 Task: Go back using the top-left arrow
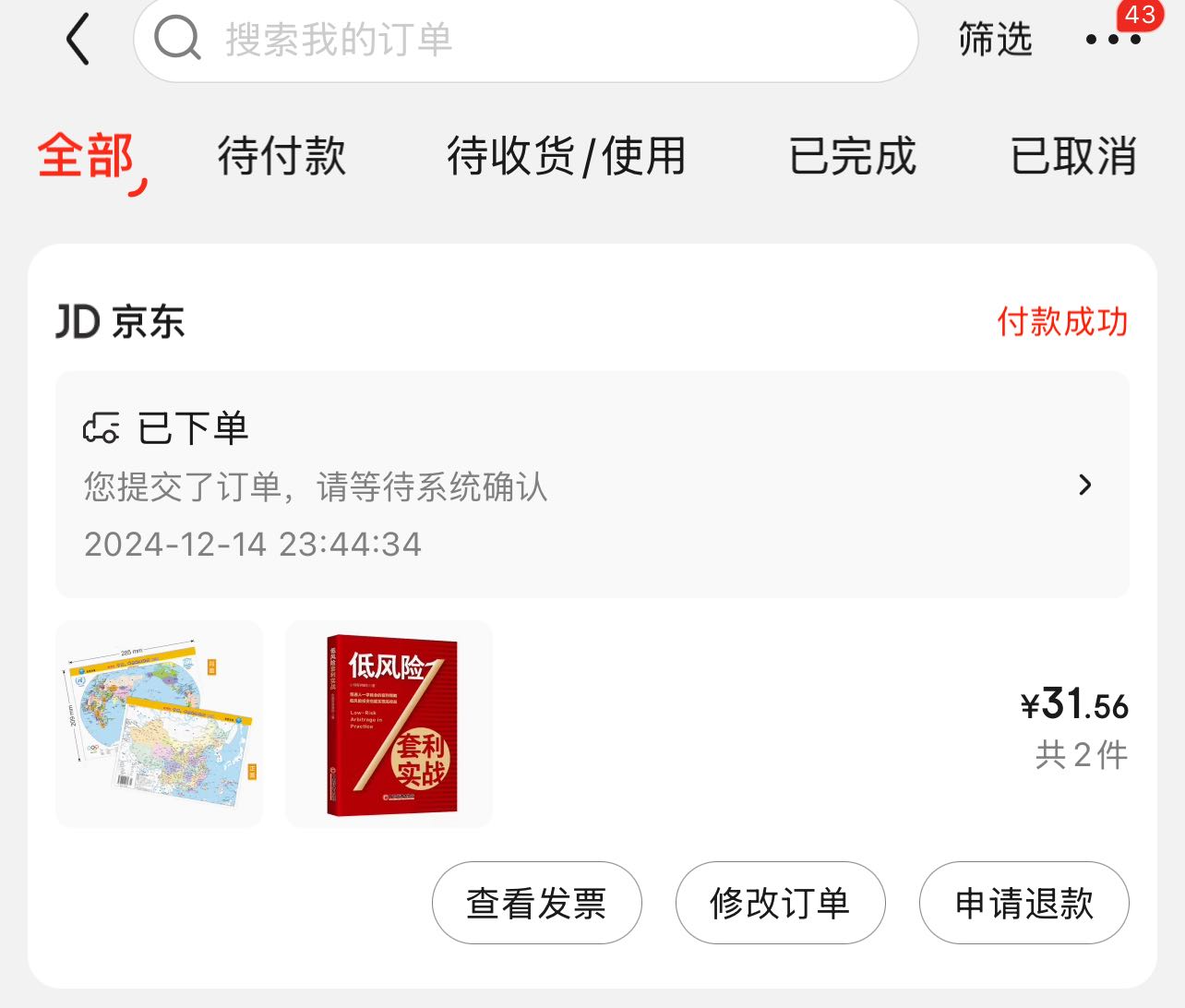point(79,39)
